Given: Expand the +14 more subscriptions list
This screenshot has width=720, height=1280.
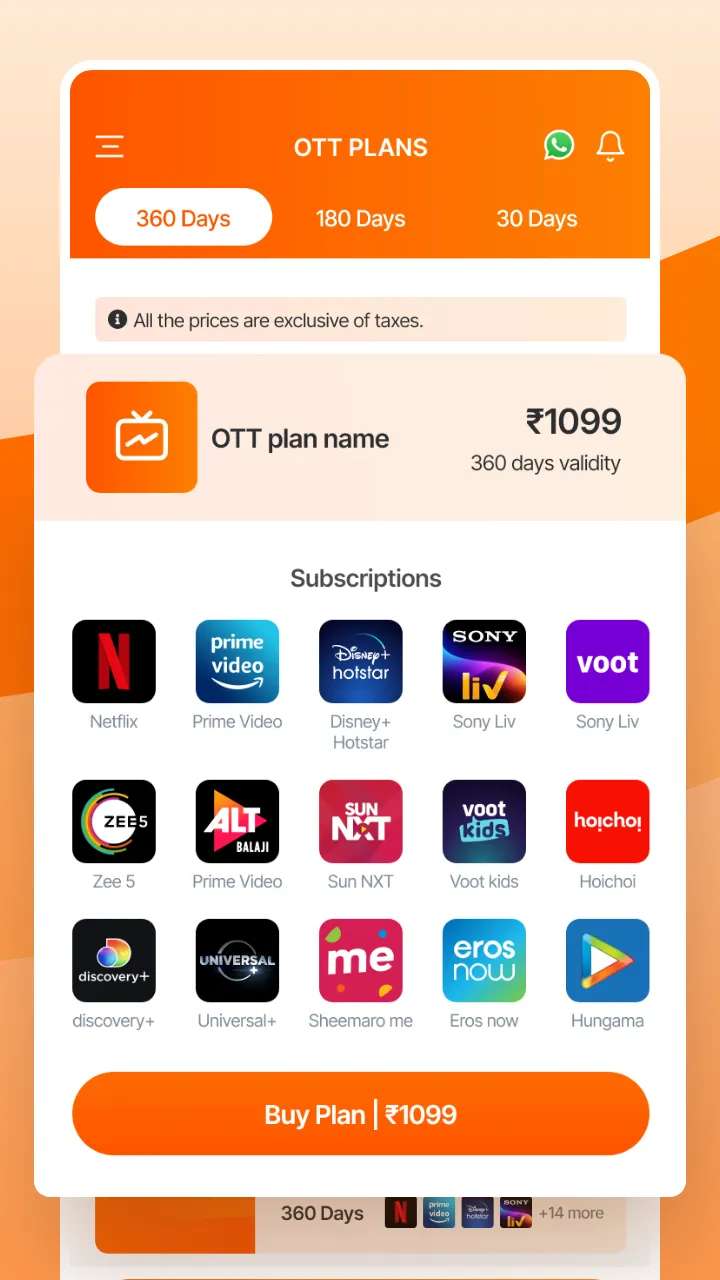Looking at the screenshot, I should pyautogui.click(x=571, y=1213).
